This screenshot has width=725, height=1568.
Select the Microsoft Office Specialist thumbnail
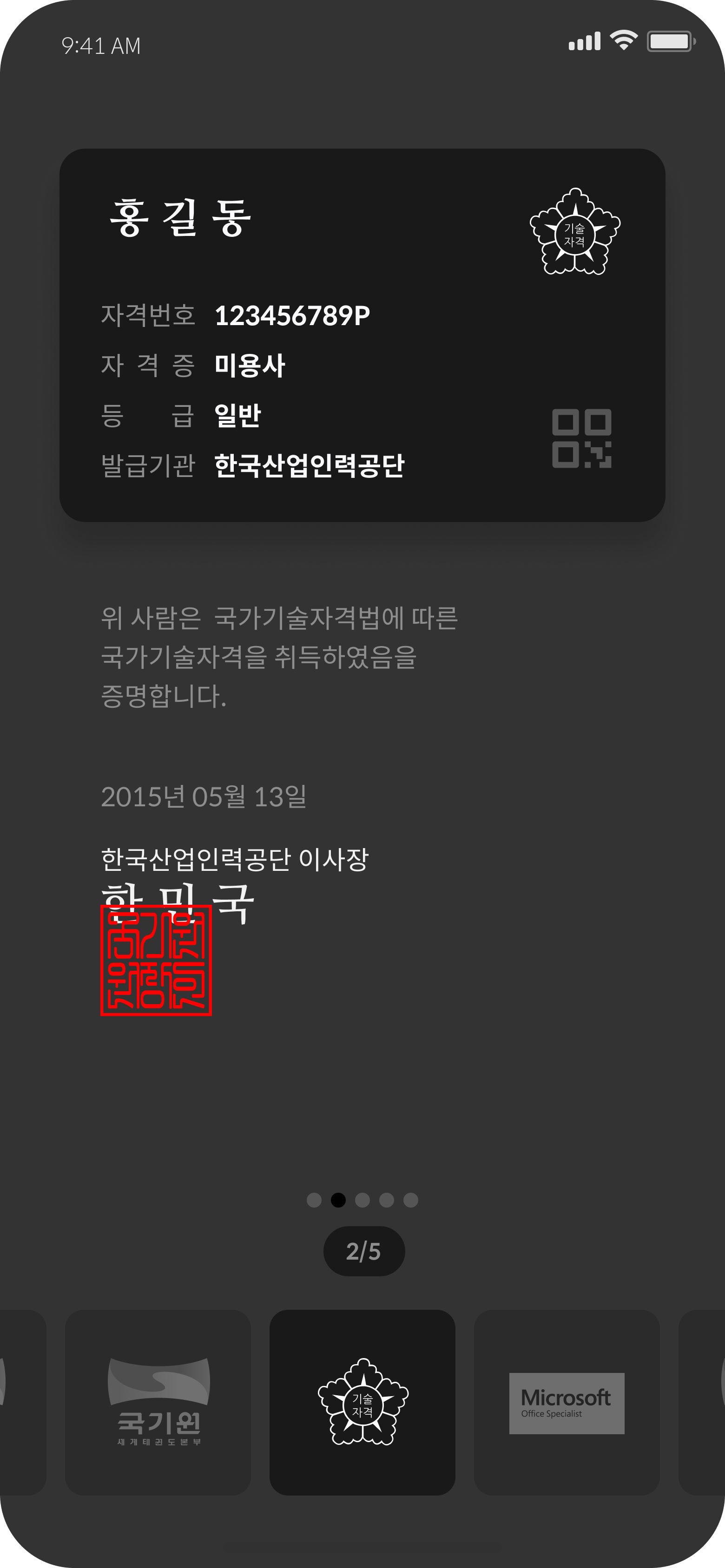pyautogui.click(x=567, y=1403)
